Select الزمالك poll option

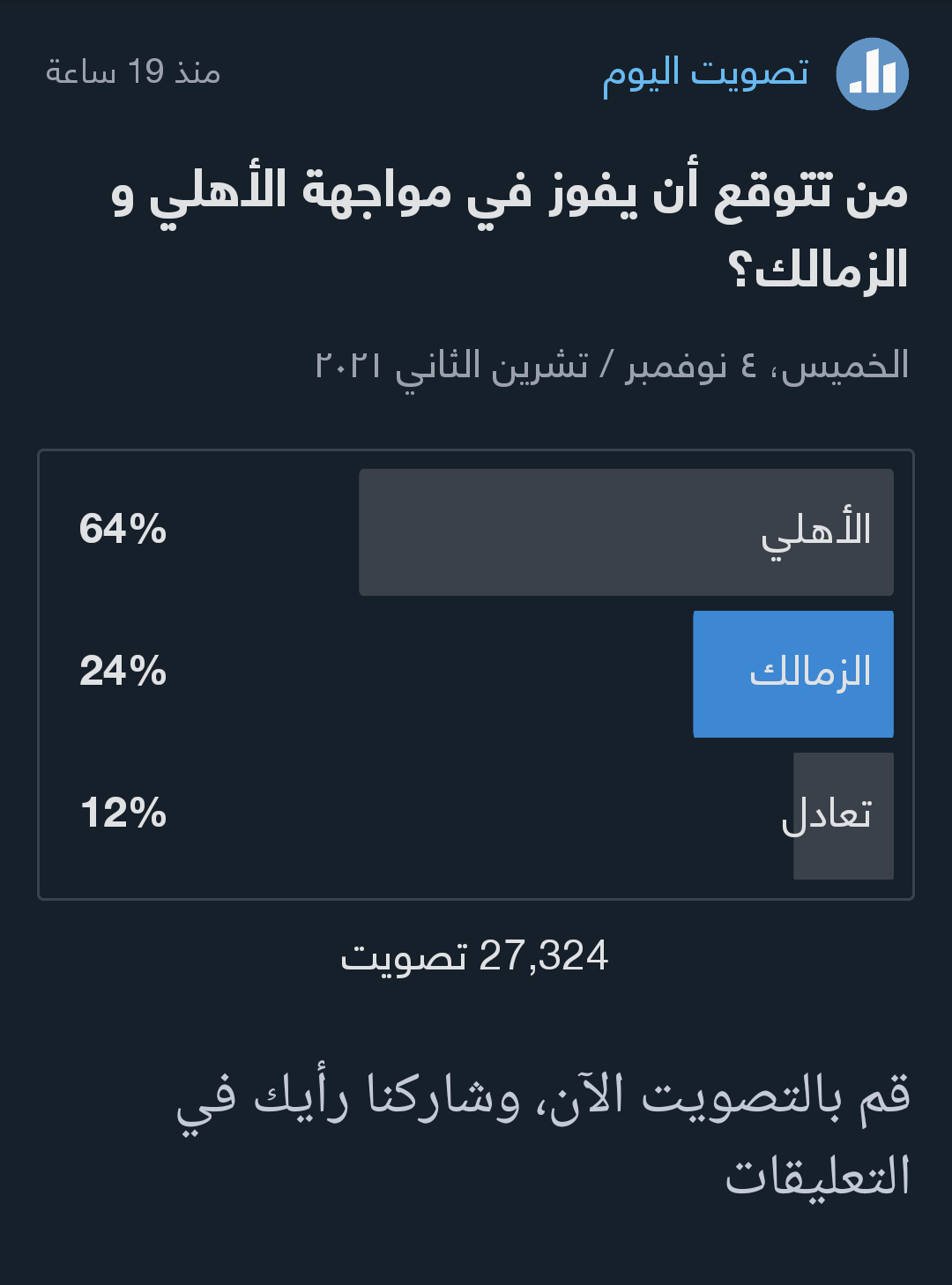(x=792, y=674)
